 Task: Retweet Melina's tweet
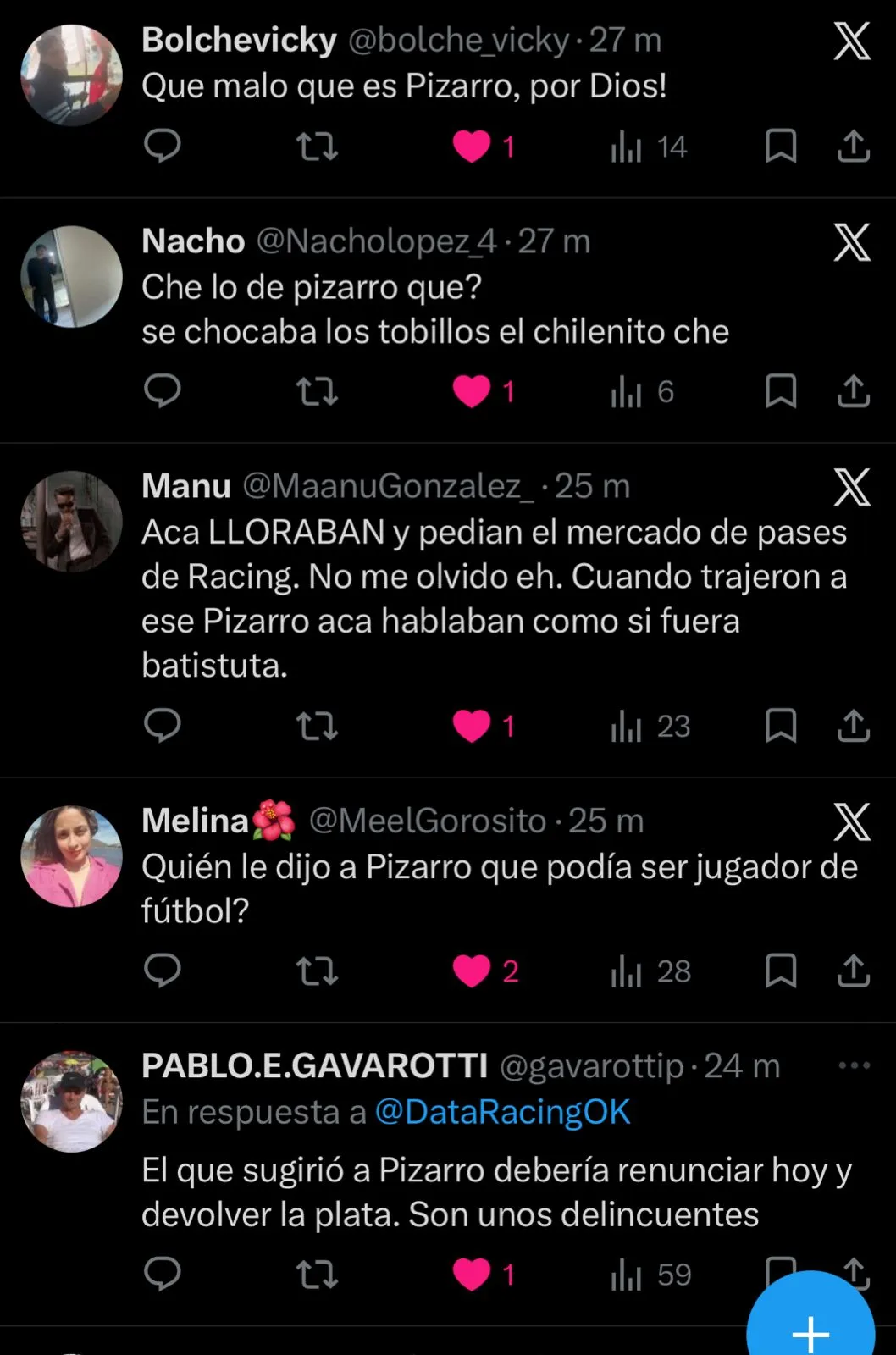pyautogui.click(x=317, y=971)
